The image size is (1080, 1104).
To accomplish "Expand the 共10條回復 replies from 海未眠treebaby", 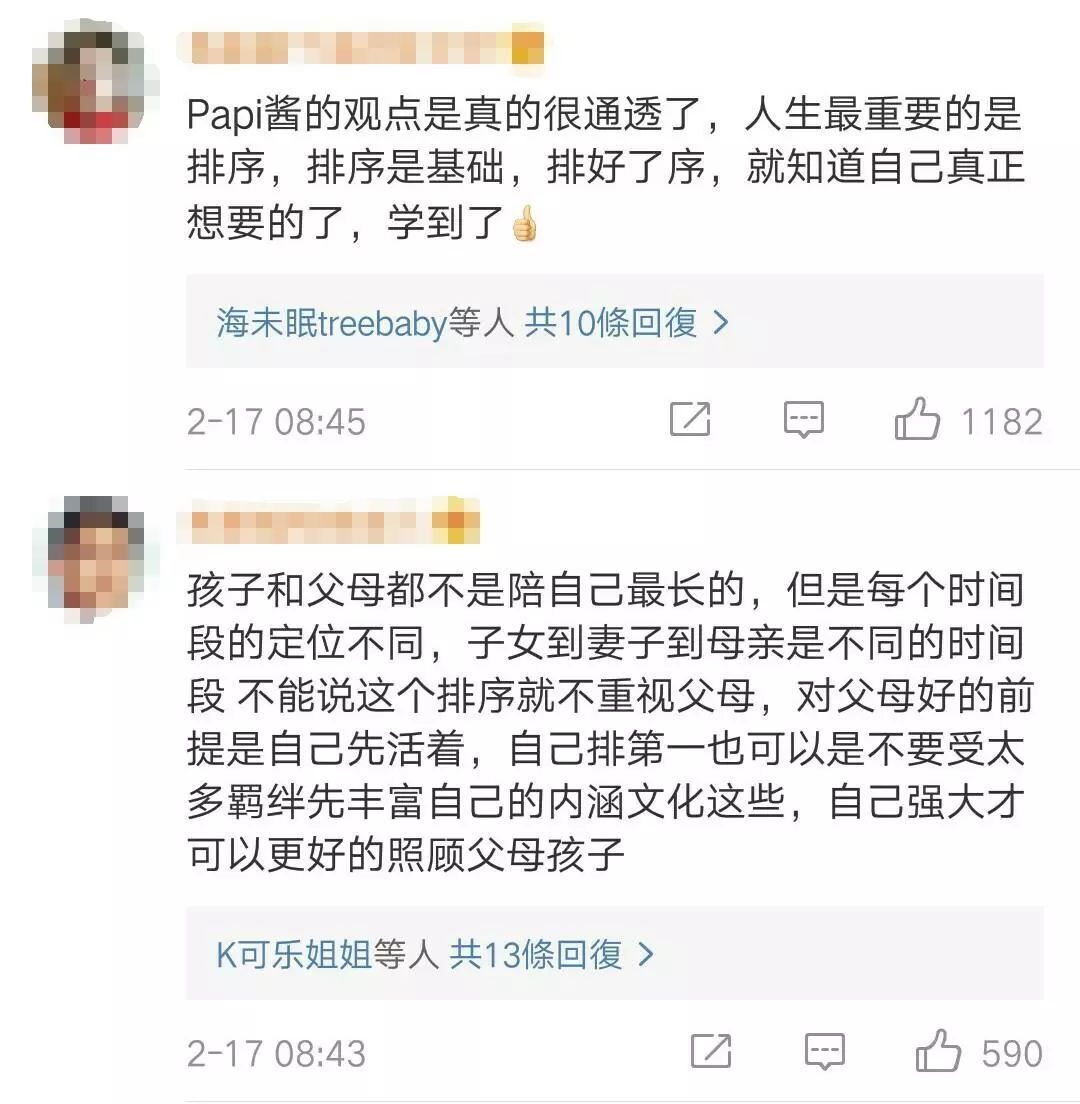I will click(x=472, y=323).
